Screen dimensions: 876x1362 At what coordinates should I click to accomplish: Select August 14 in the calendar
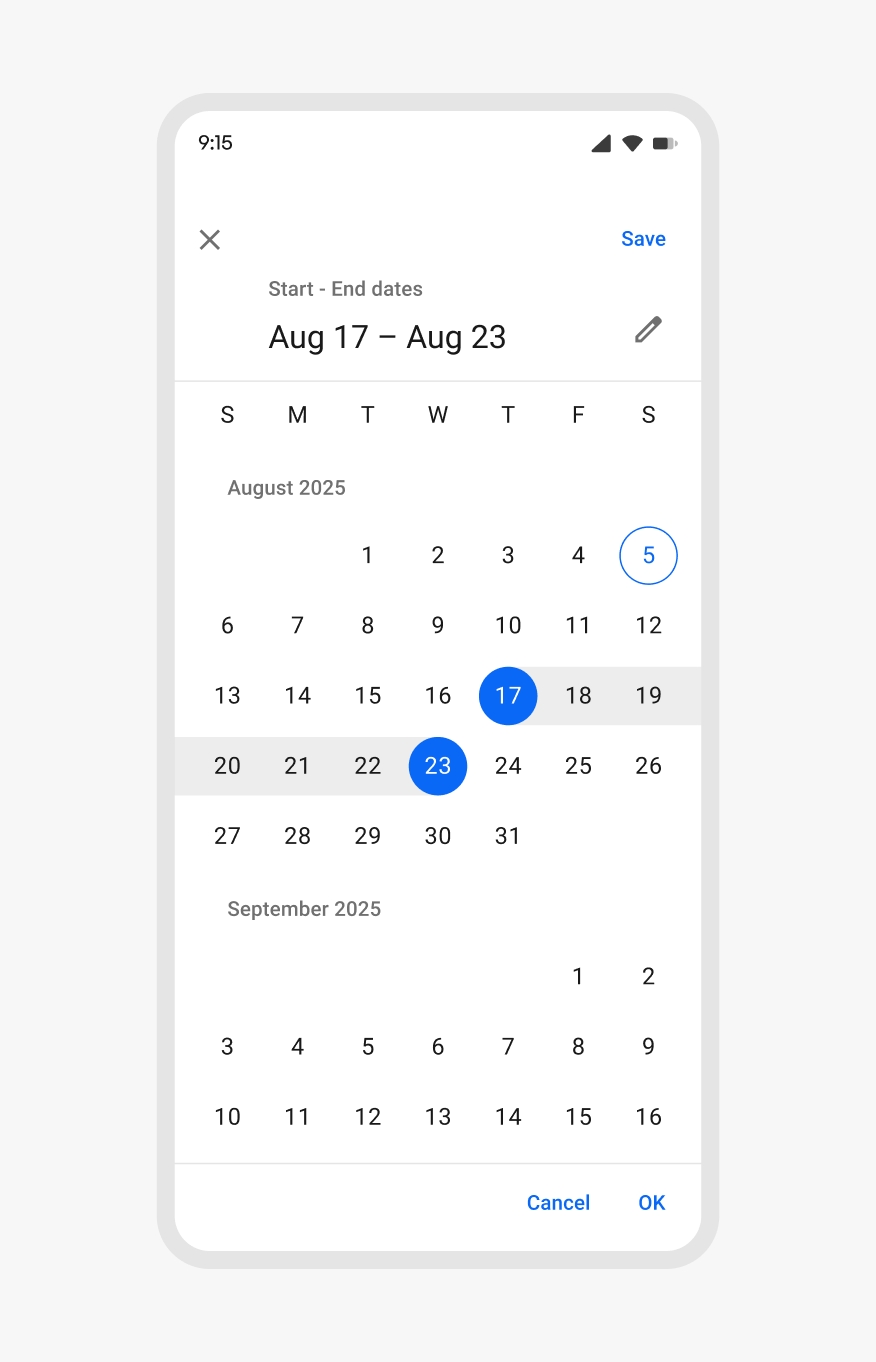pos(297,695)
